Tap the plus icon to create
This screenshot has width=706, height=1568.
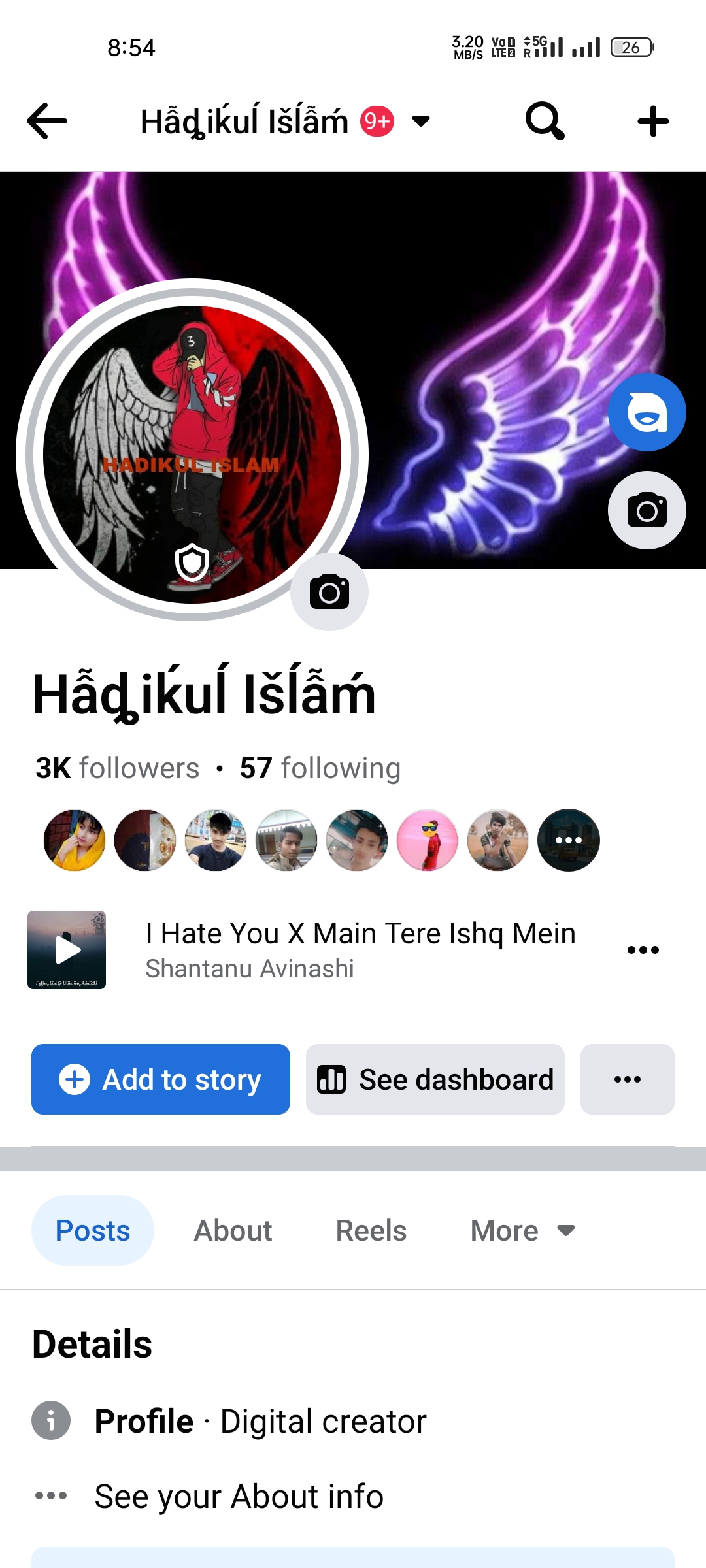(653, 122)
